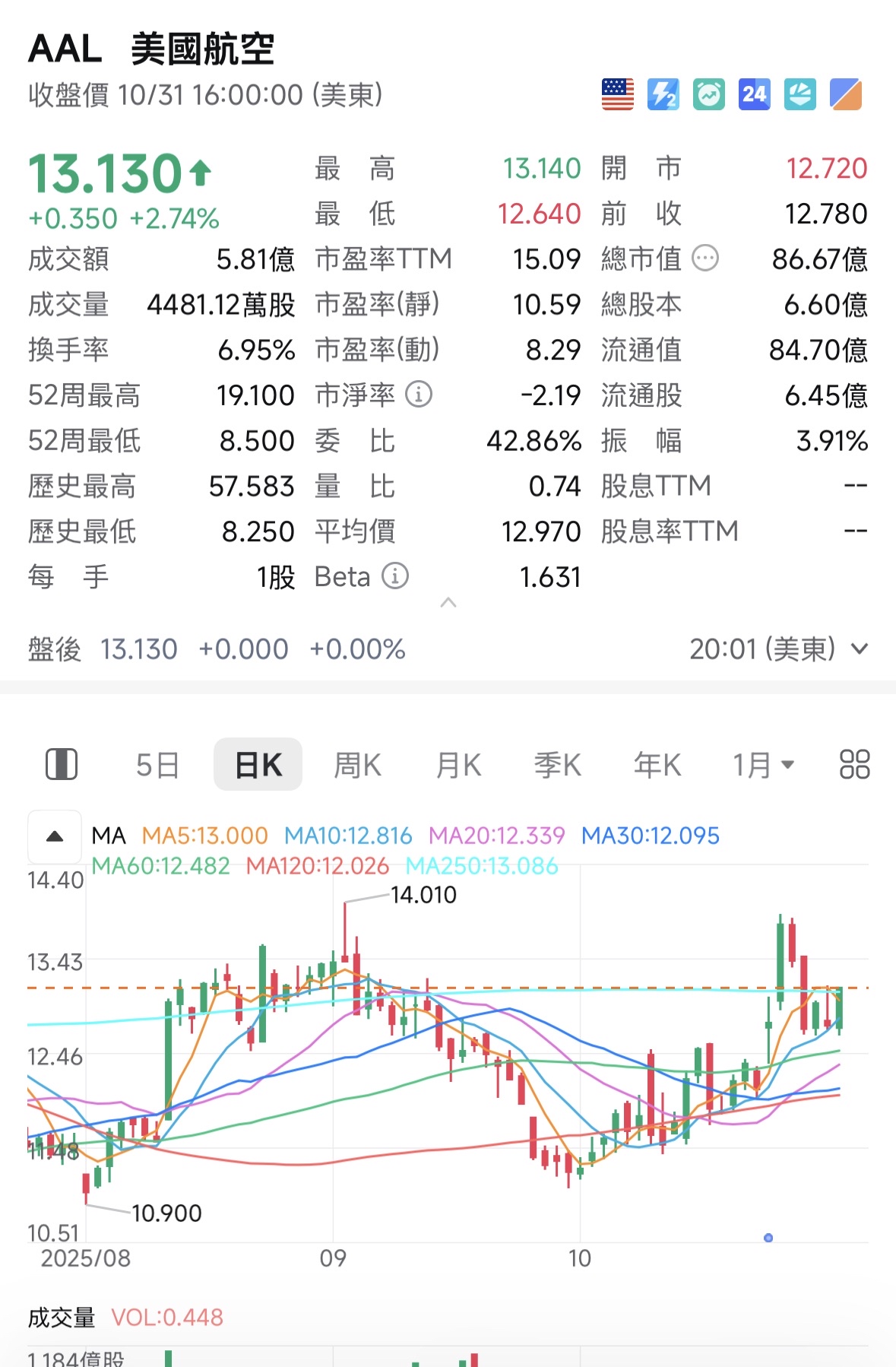Switch to 年K yearly chart
The width and height of the screenshot is (896, 1367).
click(657, 765)
